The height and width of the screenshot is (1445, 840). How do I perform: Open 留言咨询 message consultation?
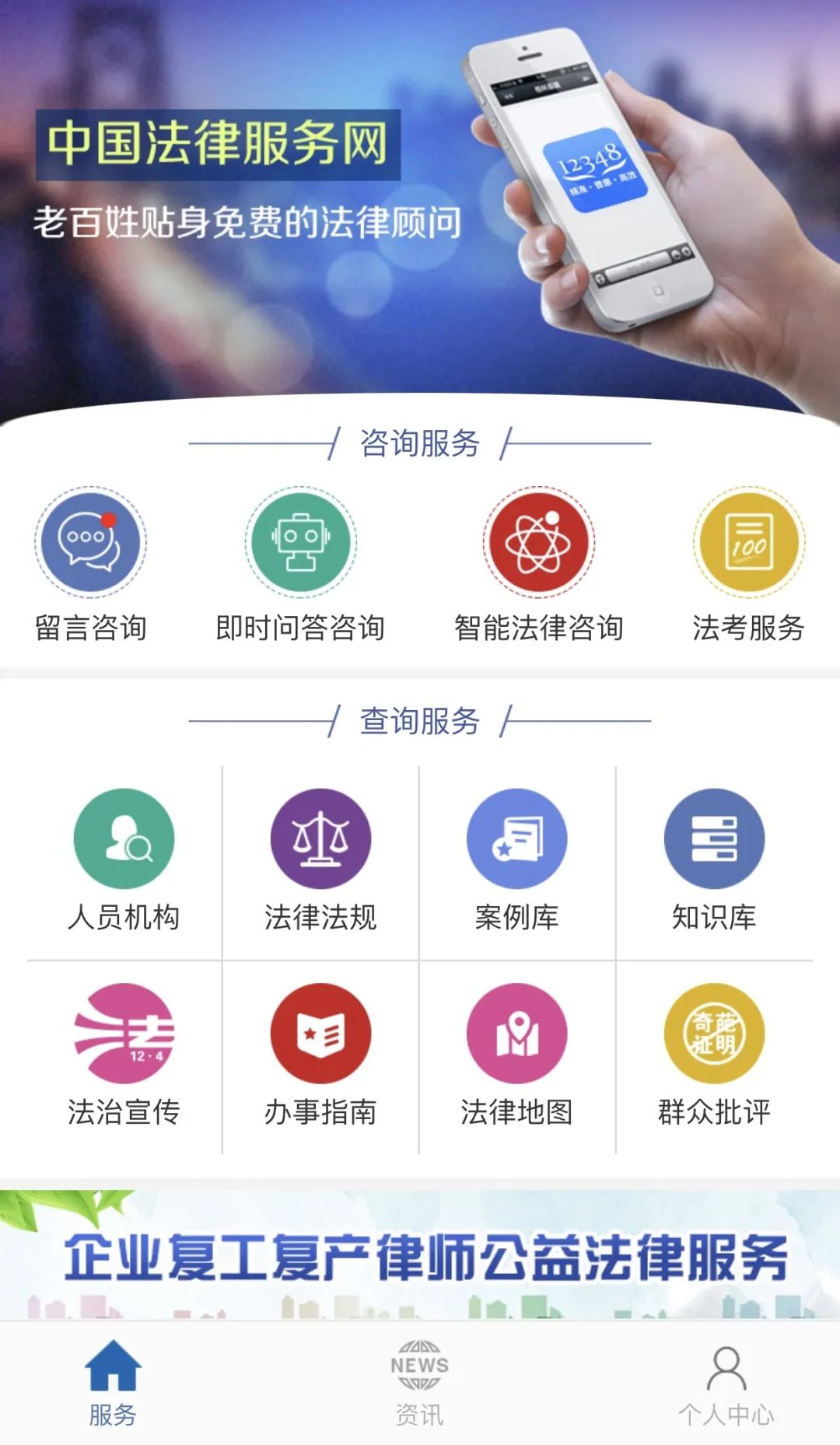coord(91,543)
